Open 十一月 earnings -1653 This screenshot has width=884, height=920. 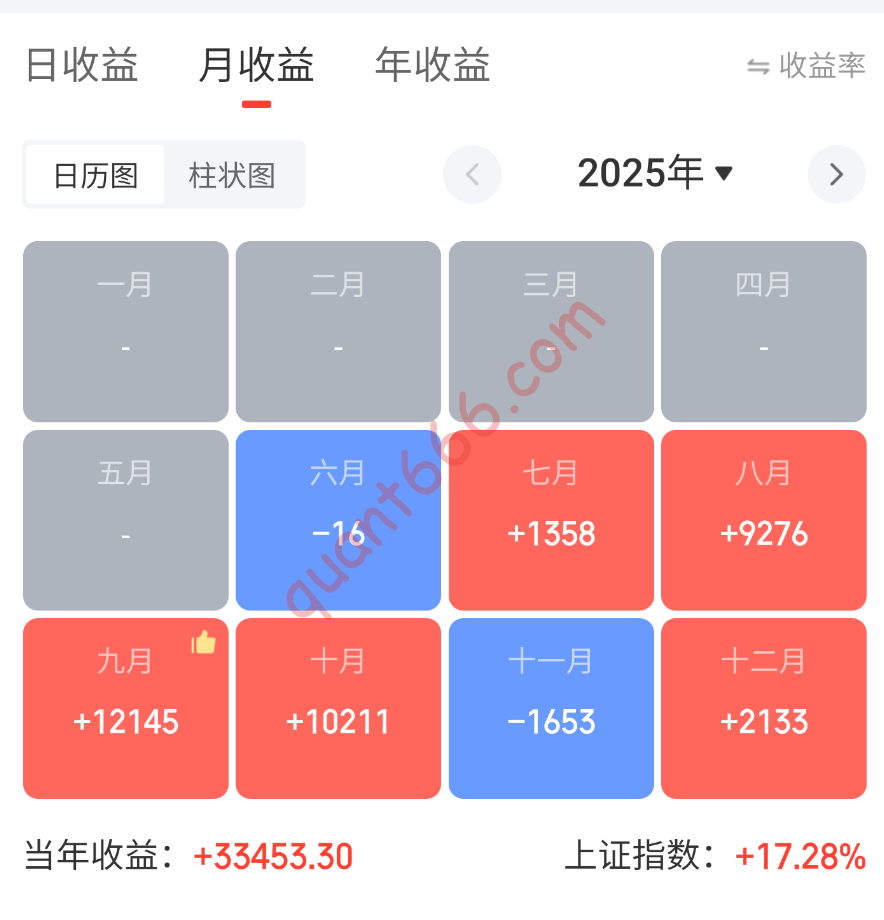(551, 708)
